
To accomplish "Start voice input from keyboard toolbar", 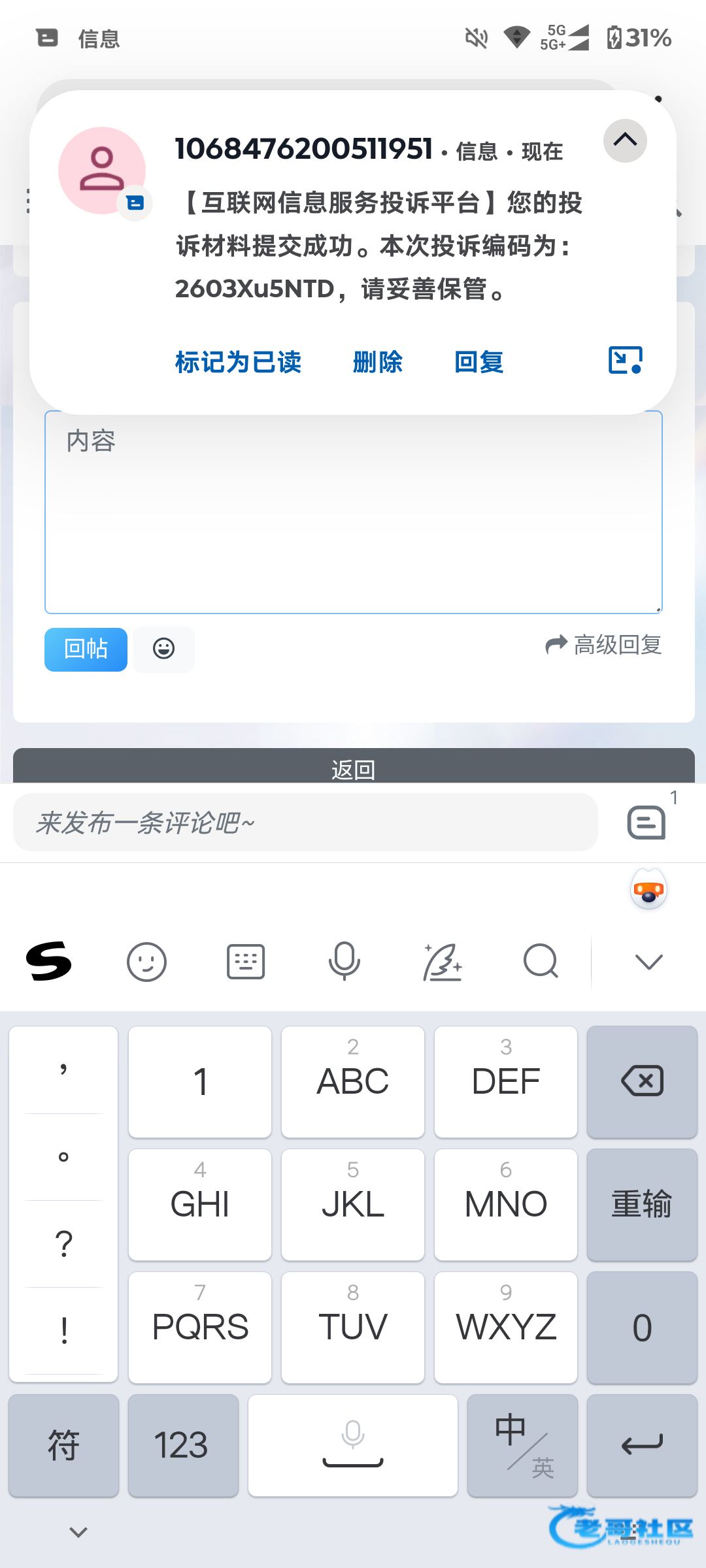I will tap(344, 962).
